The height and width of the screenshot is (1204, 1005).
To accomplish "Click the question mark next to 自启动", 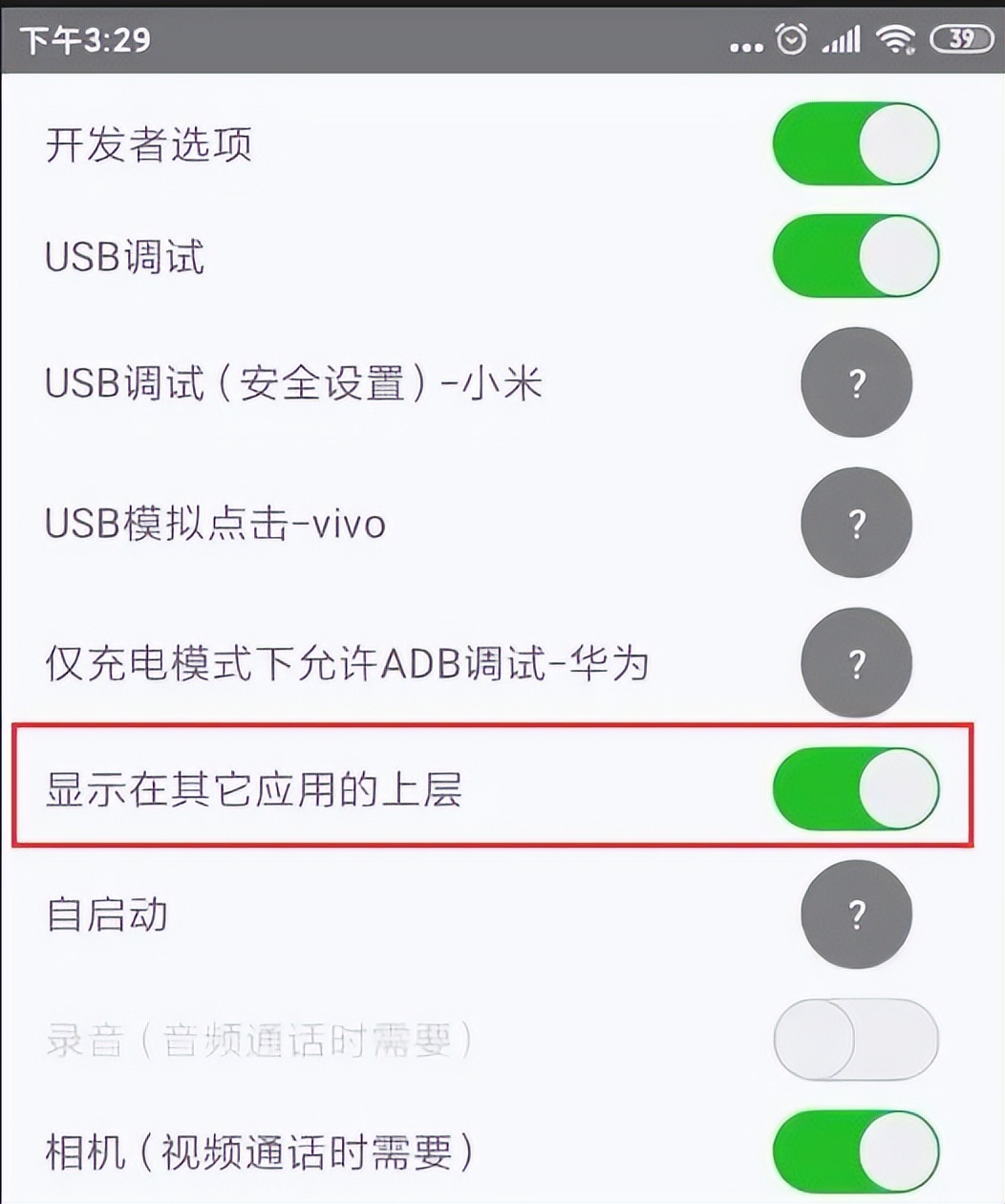I will 855,914.
